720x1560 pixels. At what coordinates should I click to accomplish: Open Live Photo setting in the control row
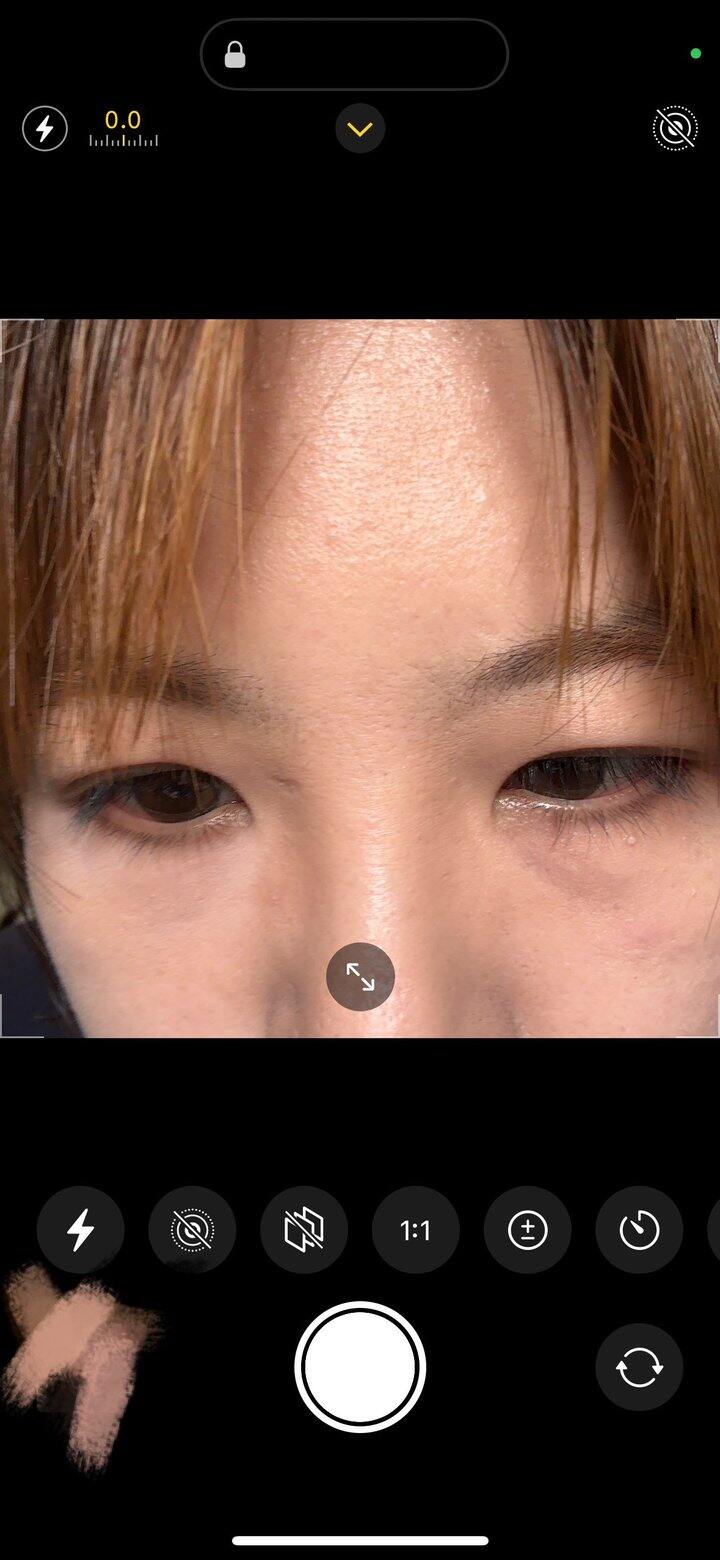(x=192, y=1230)
